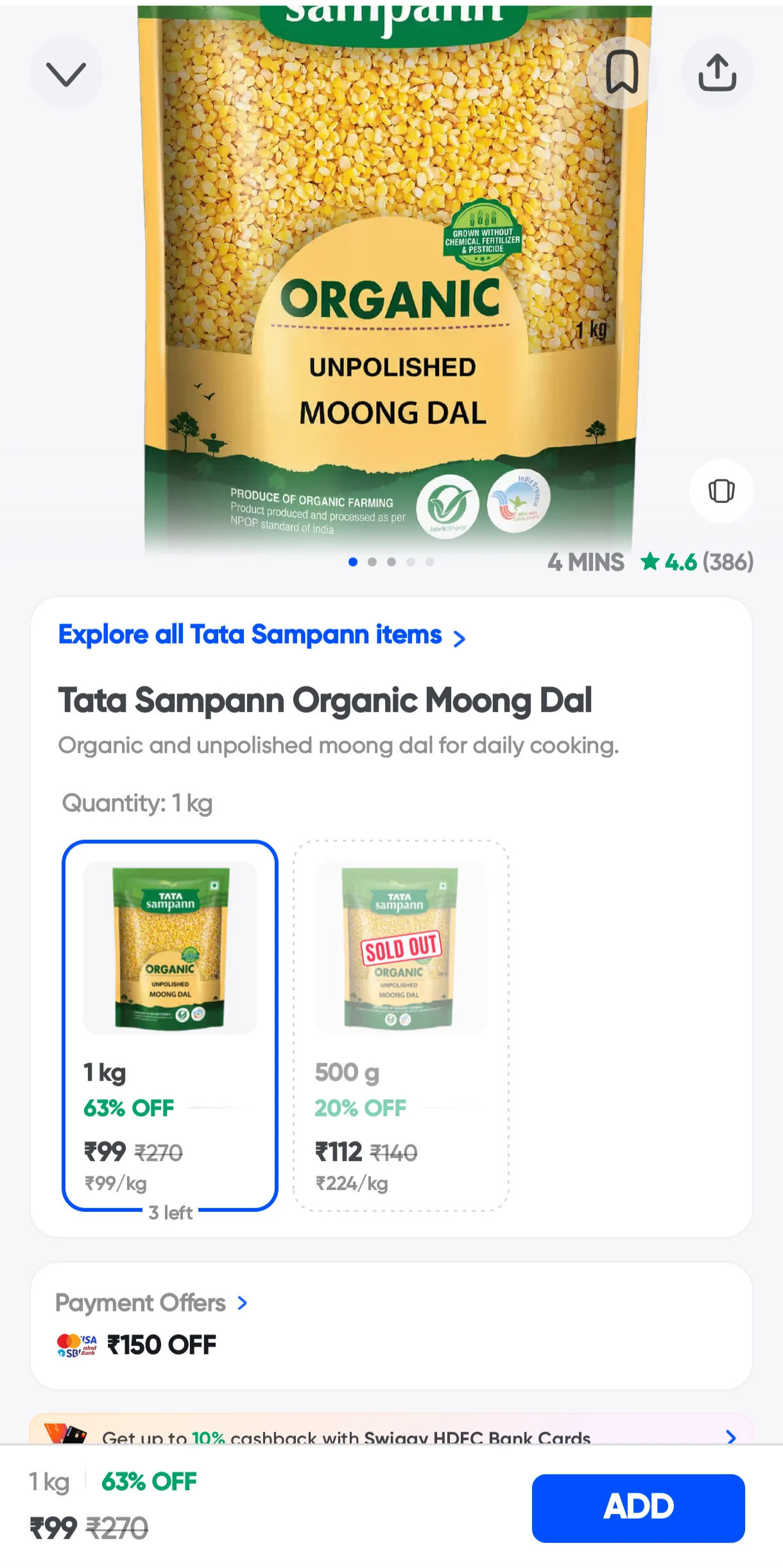783x1568 pixels.
Task: Add the 1 kg pack to cart
Action: coord(638,1508)
